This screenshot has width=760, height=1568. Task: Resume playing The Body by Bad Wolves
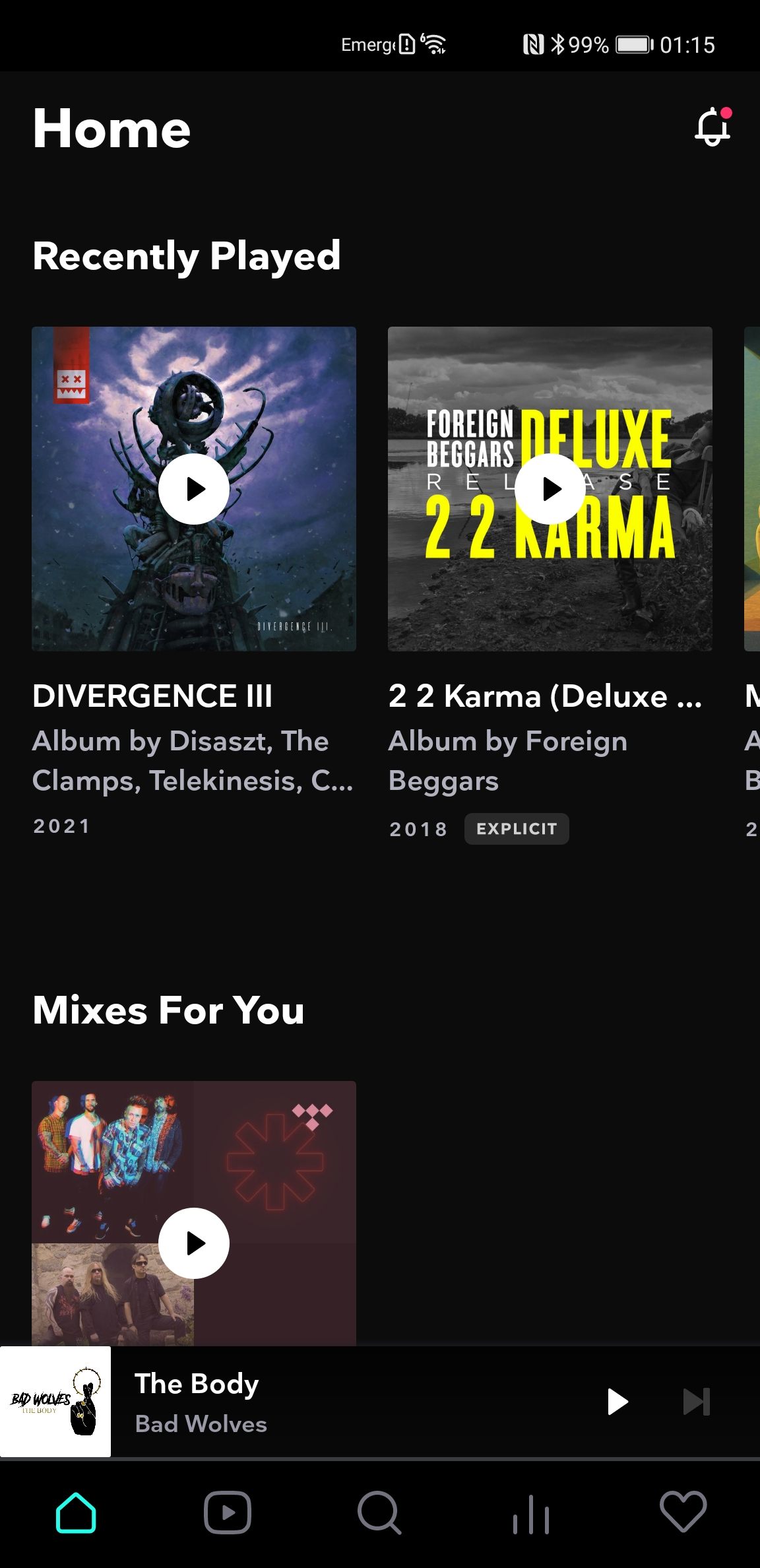pyautogui.click(x=617, y=1402)
